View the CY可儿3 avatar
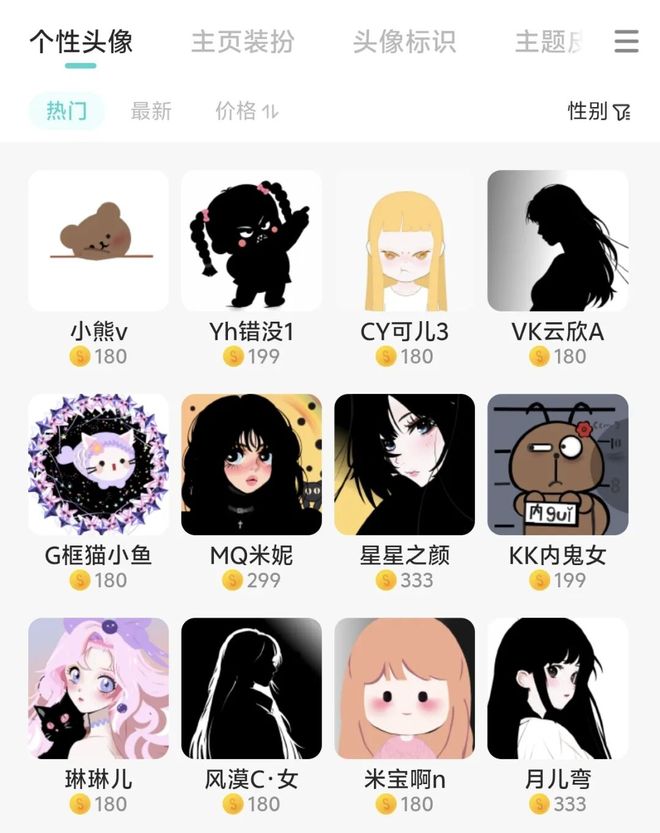 coord(404,241)
